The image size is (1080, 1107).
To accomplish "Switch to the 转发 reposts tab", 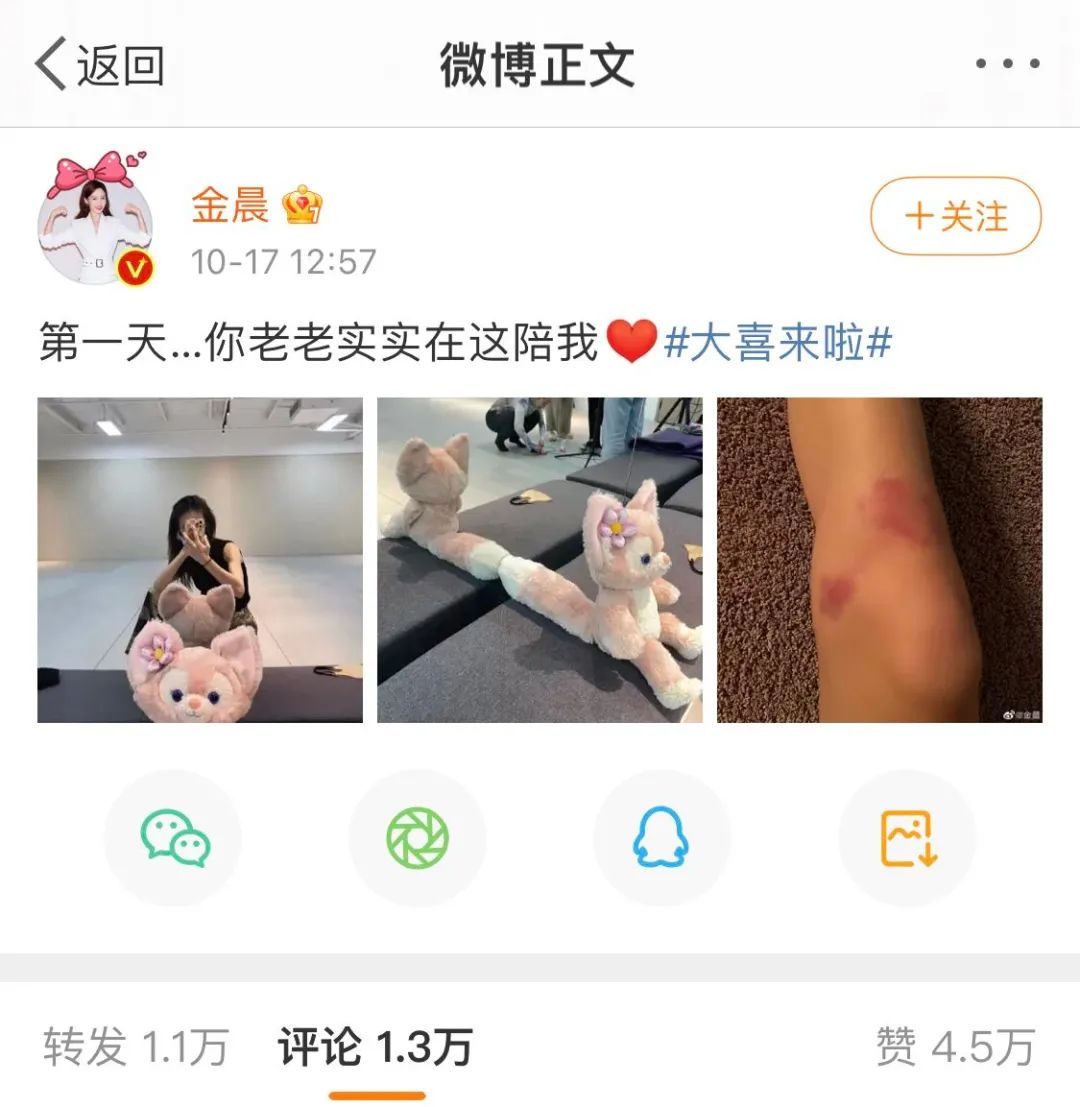I will (135, 1047).
